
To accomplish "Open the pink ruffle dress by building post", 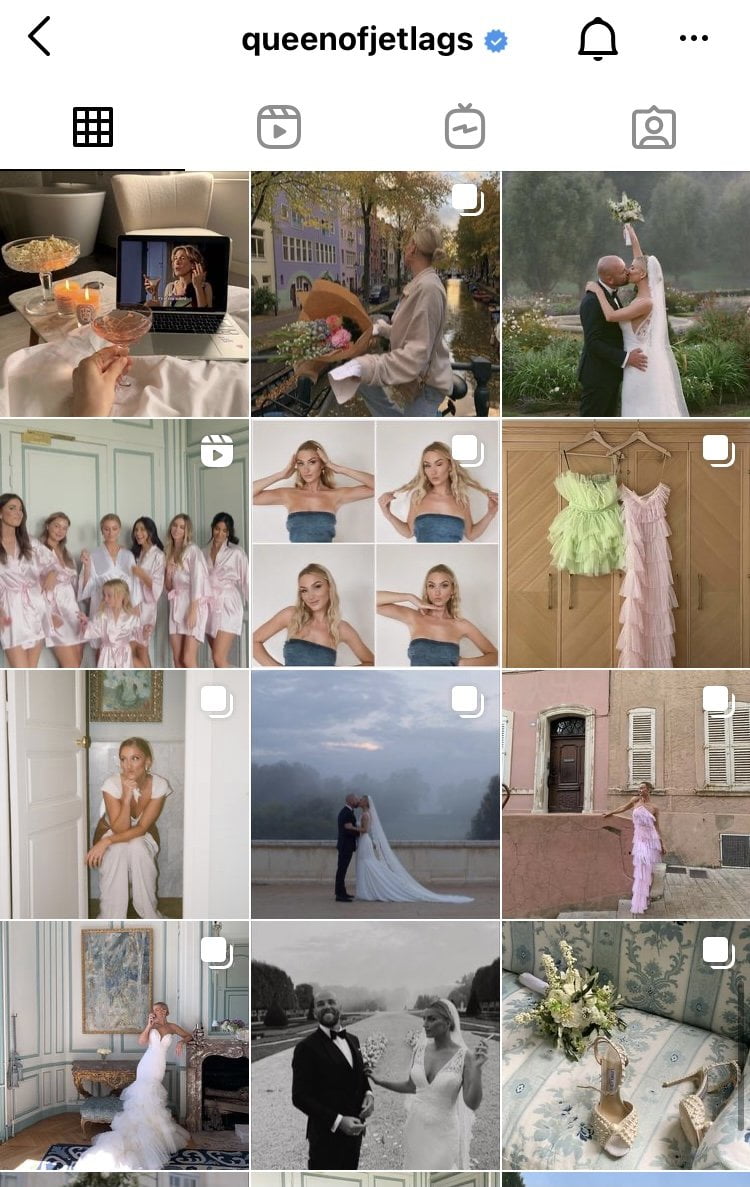I will 626,794.
